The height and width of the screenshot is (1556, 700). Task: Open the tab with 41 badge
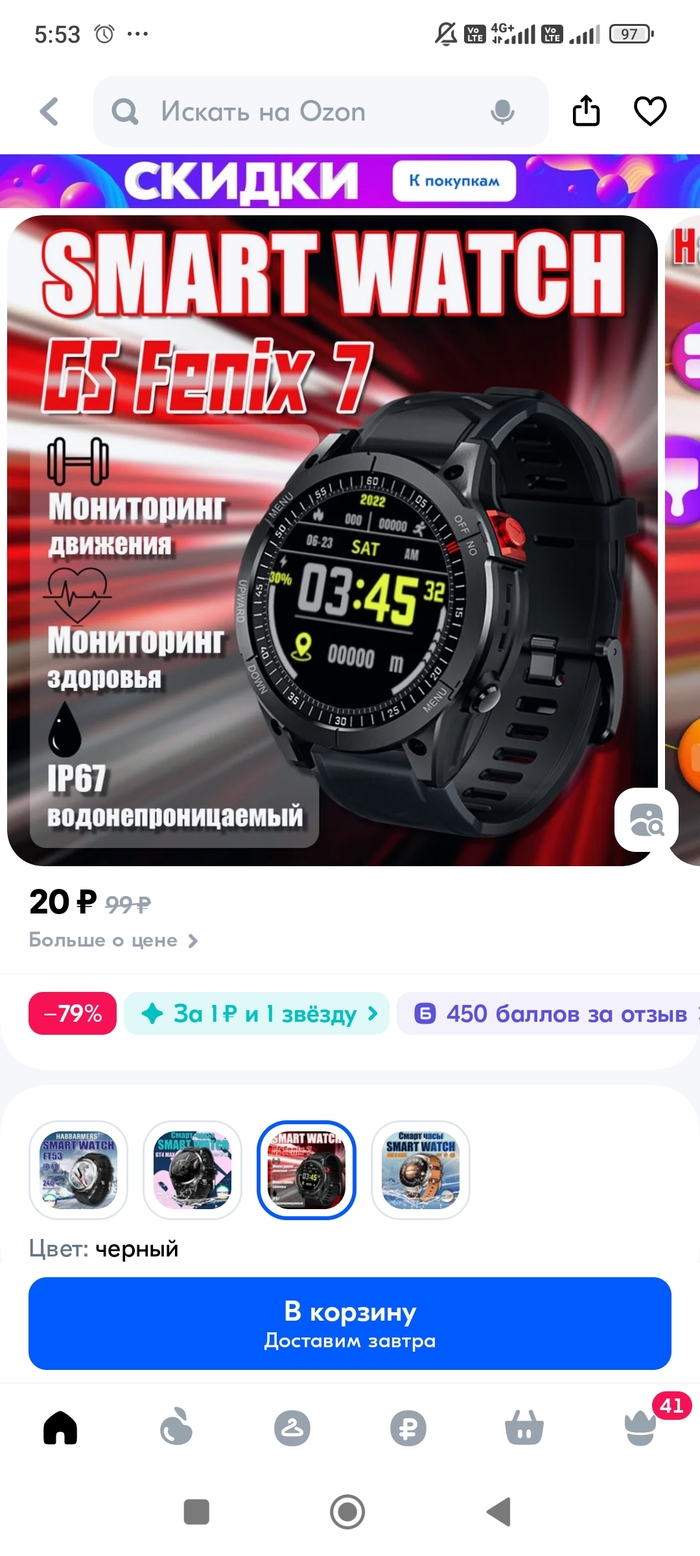(x=642, y=1428)
